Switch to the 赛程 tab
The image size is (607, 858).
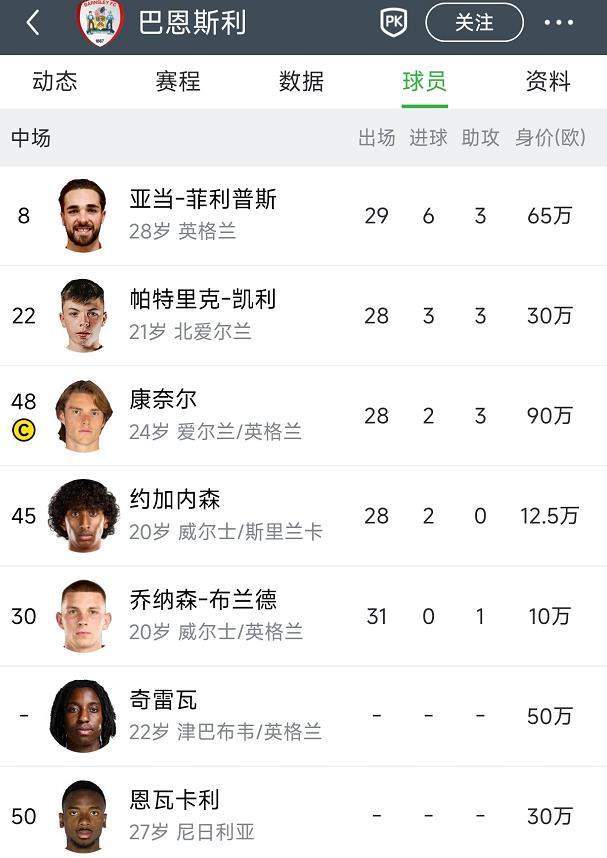tap(178, 82)
